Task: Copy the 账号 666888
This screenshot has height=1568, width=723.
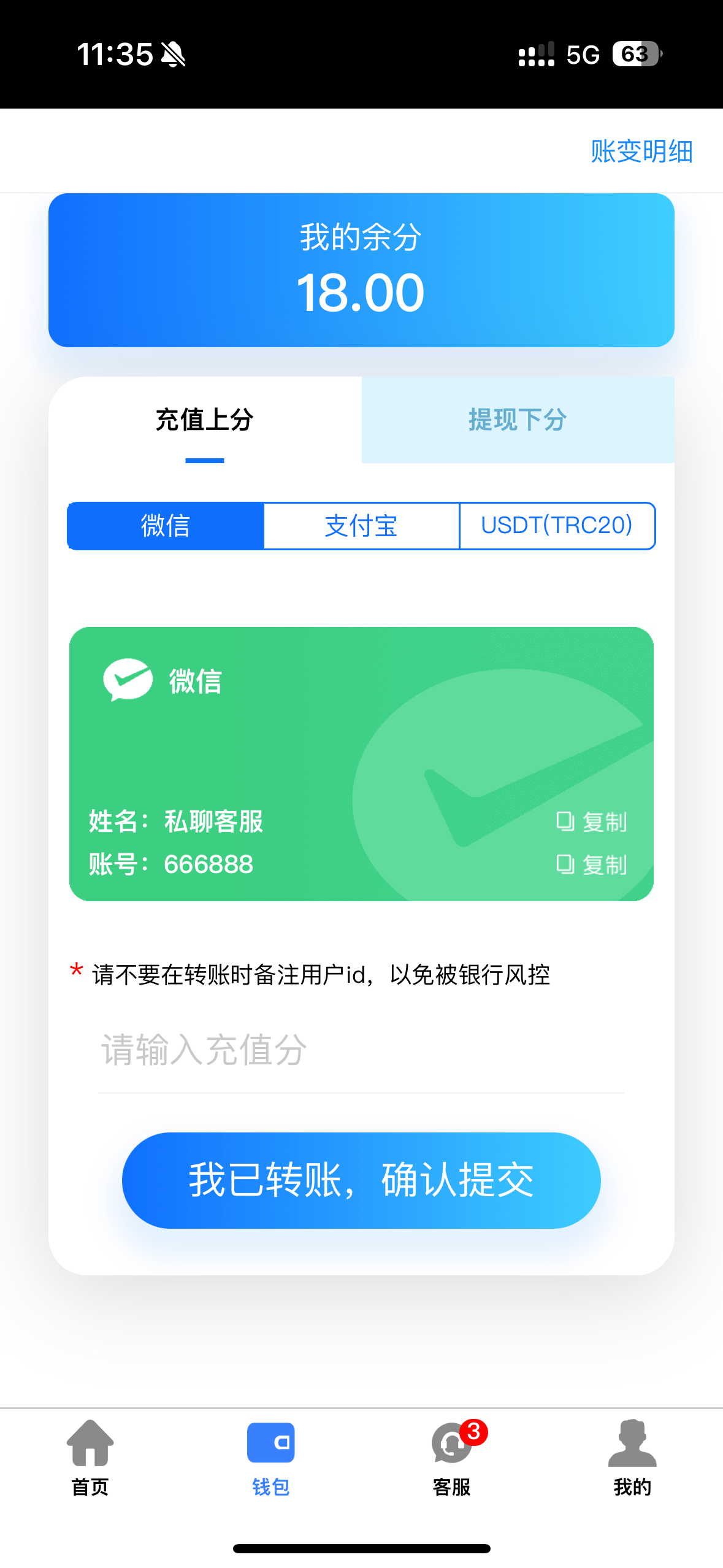Action: (x=591, y=864)
